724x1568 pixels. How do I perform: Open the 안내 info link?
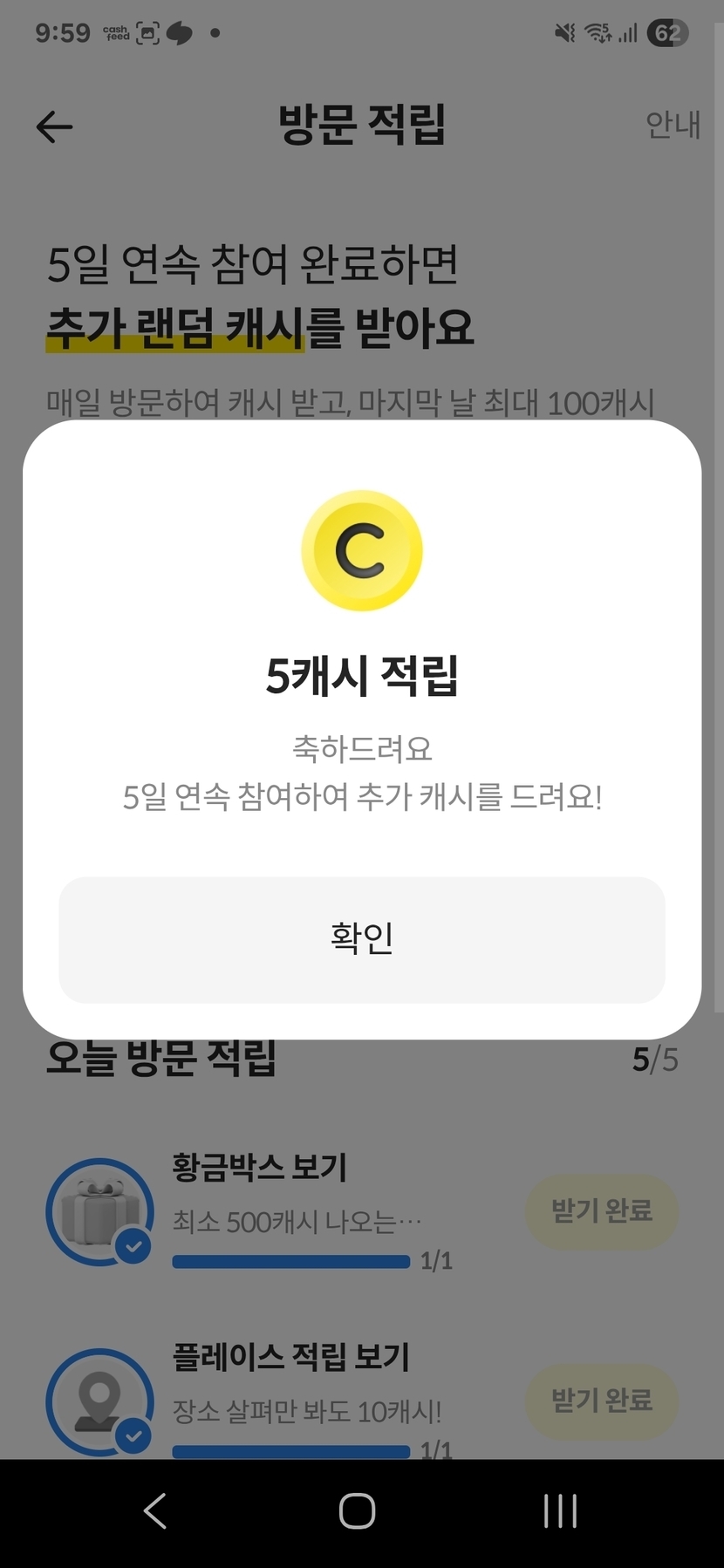pos(672,125)
